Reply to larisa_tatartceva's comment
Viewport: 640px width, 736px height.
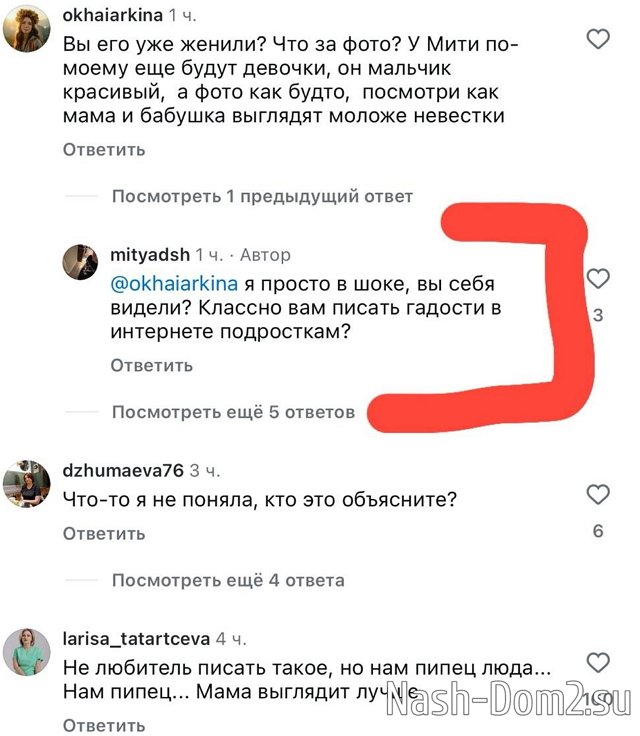coord(104,724)
